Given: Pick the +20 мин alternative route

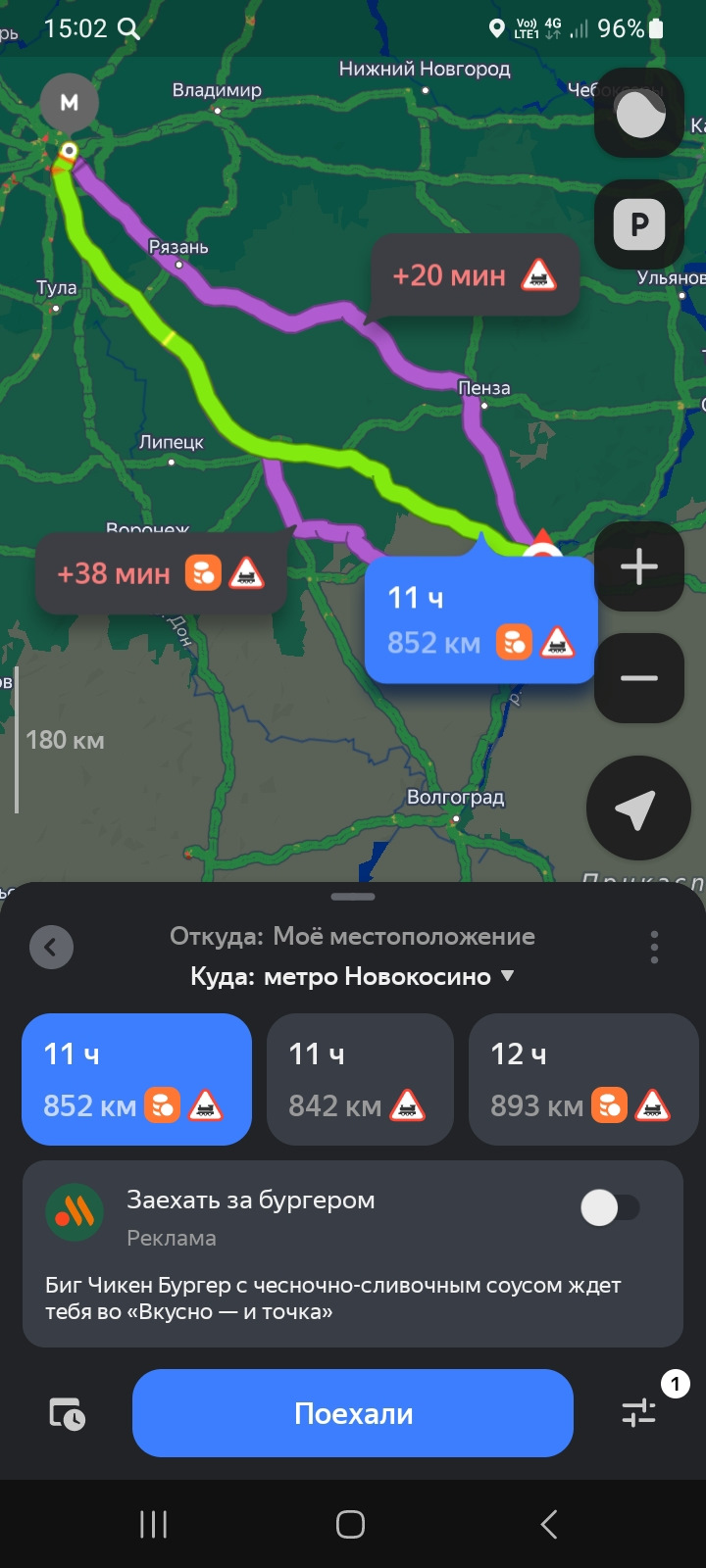Looking at the screenshot, I should click(475, 275).
